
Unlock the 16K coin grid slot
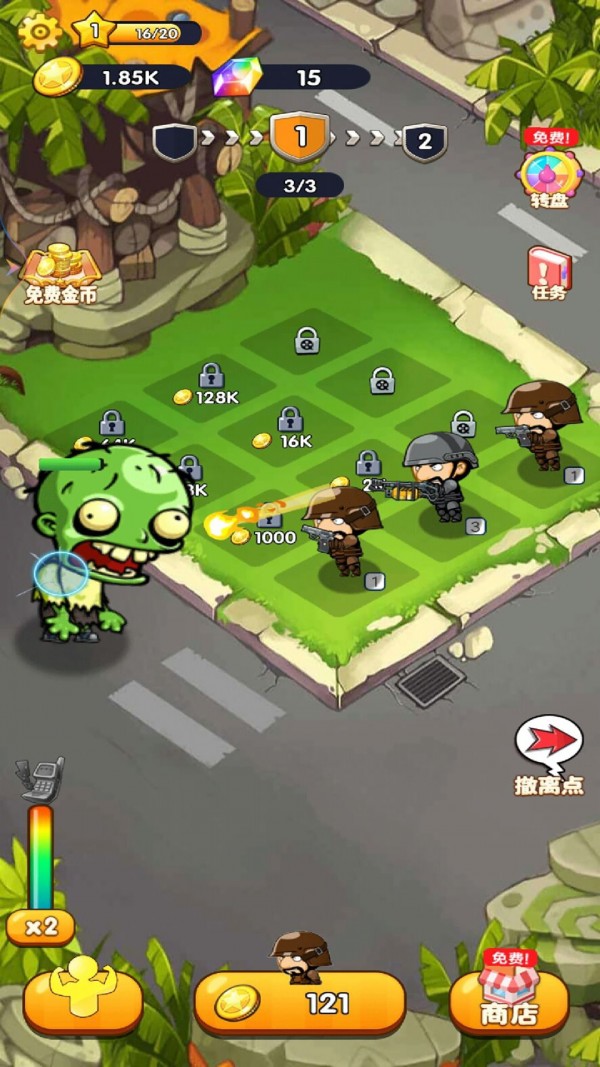tap(286, 429)
